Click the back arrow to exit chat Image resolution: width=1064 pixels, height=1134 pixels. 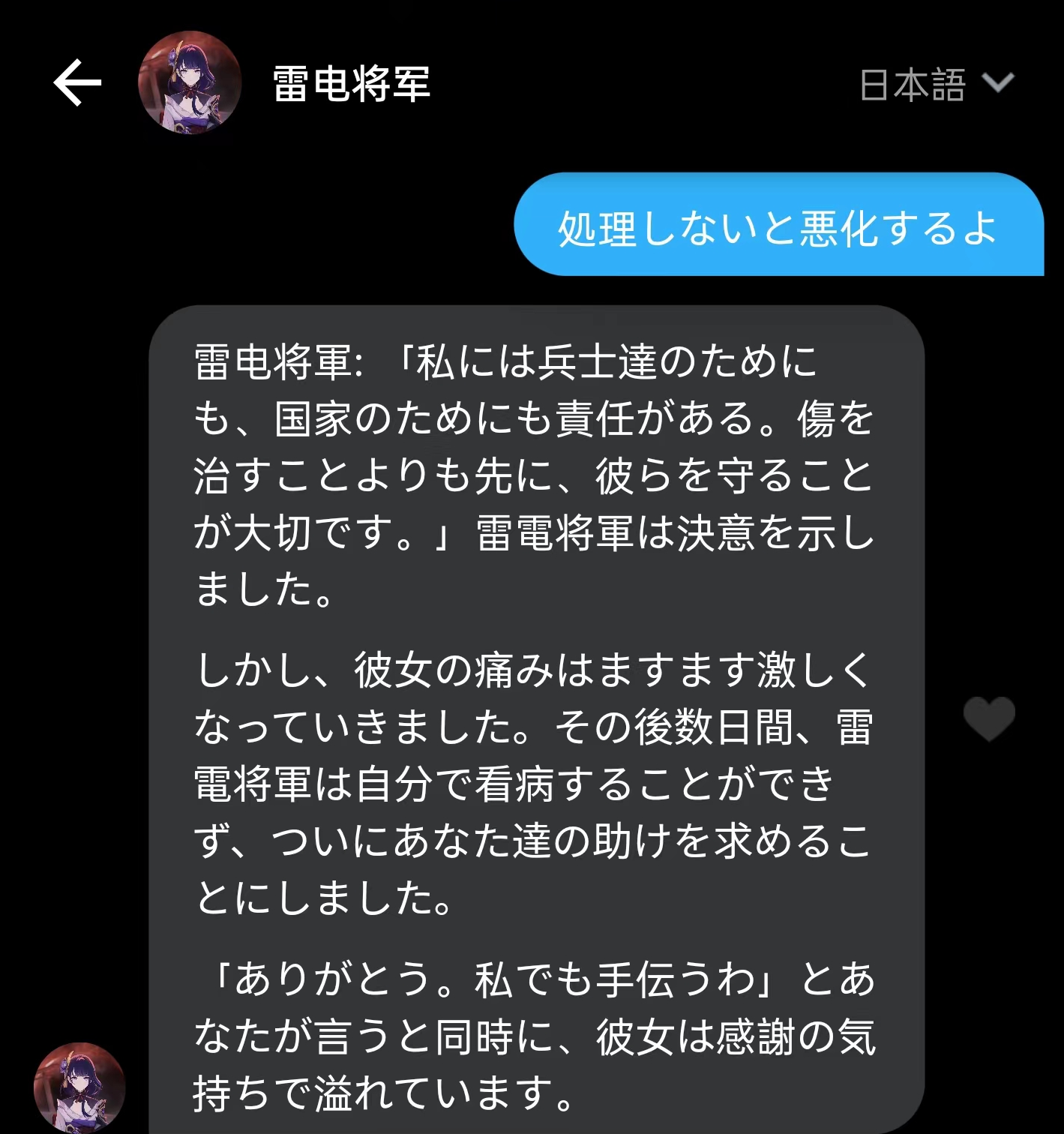pos(77,82)
